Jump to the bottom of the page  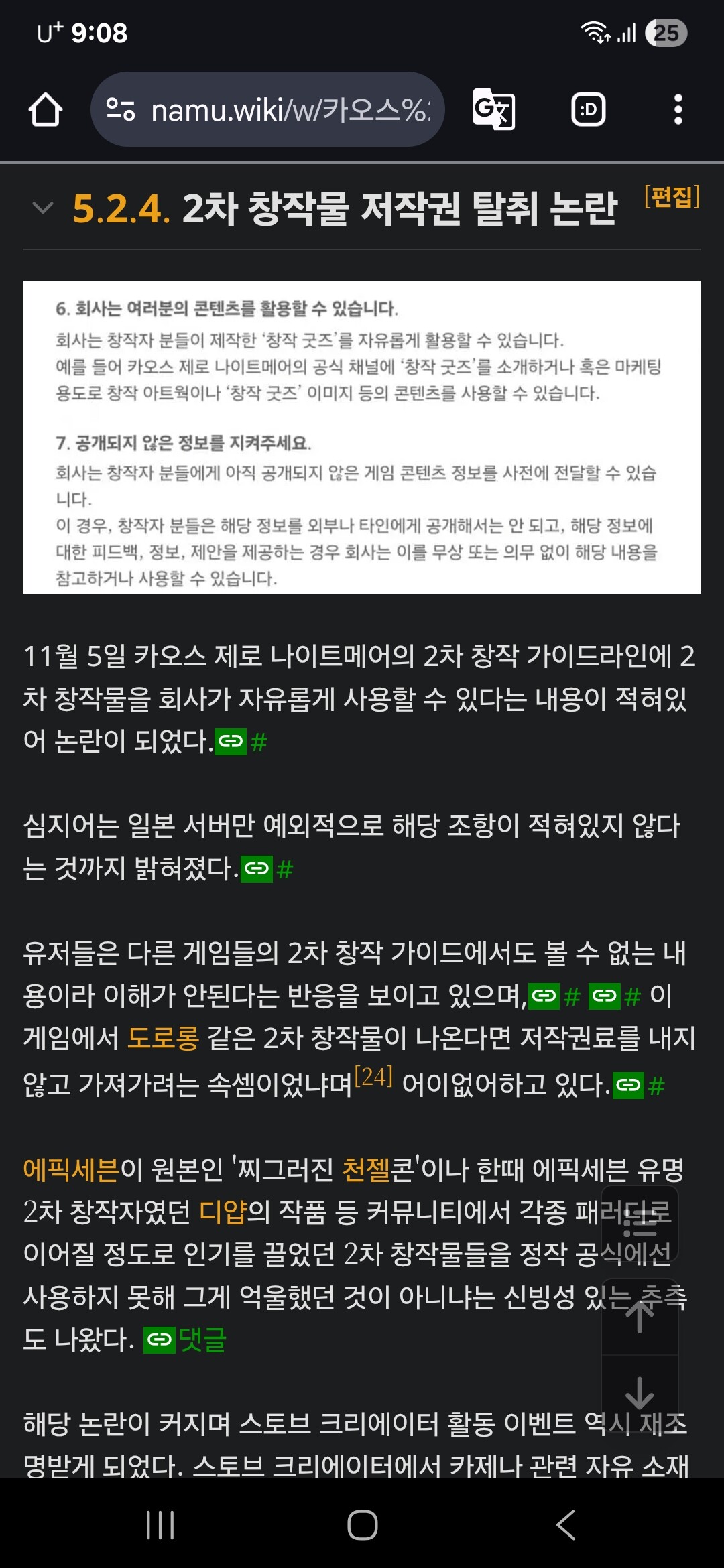pos(640,1392)
